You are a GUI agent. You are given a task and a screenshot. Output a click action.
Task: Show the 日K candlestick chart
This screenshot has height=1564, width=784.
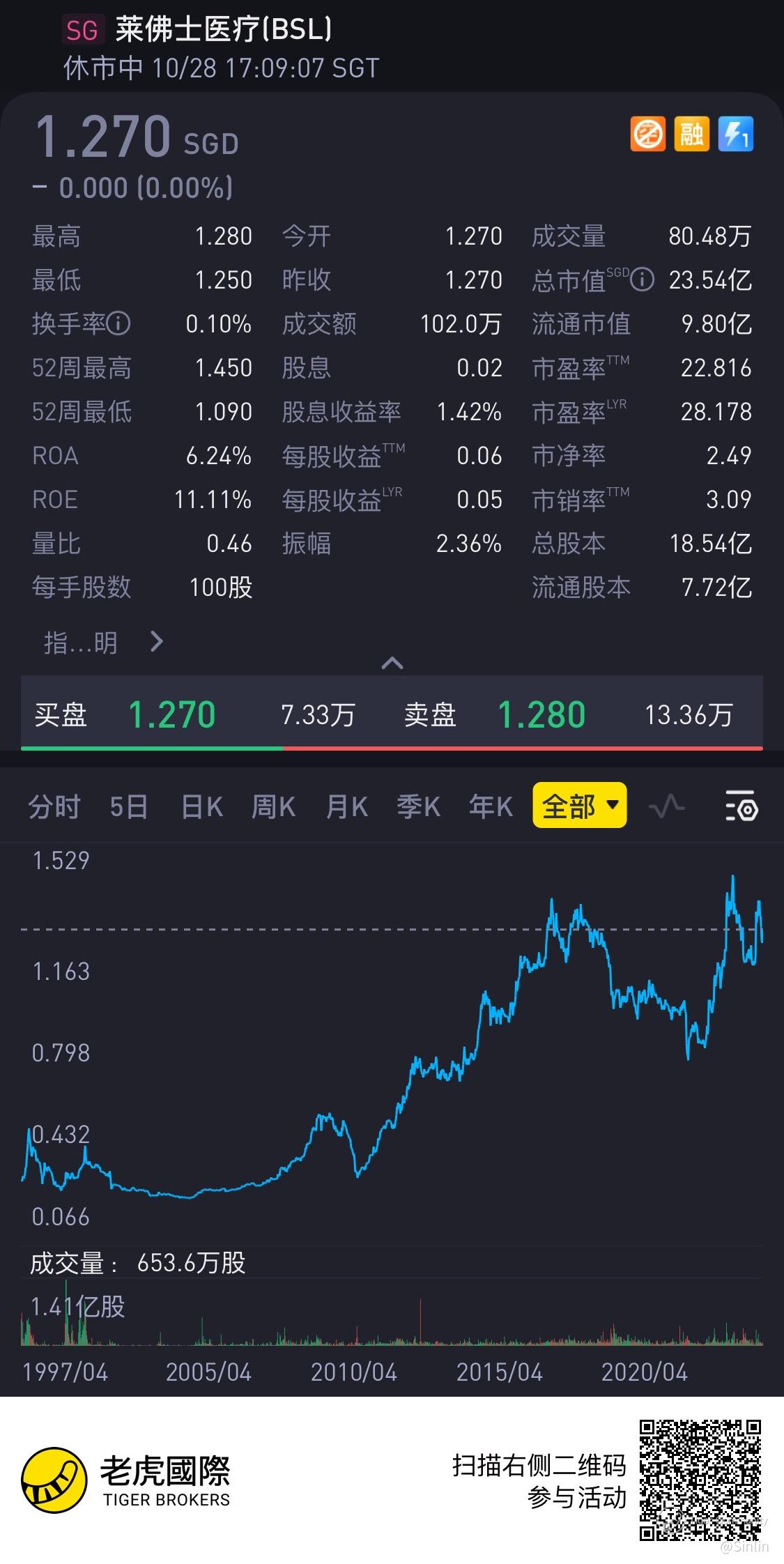pyautogui.click(x=201, y=806)
